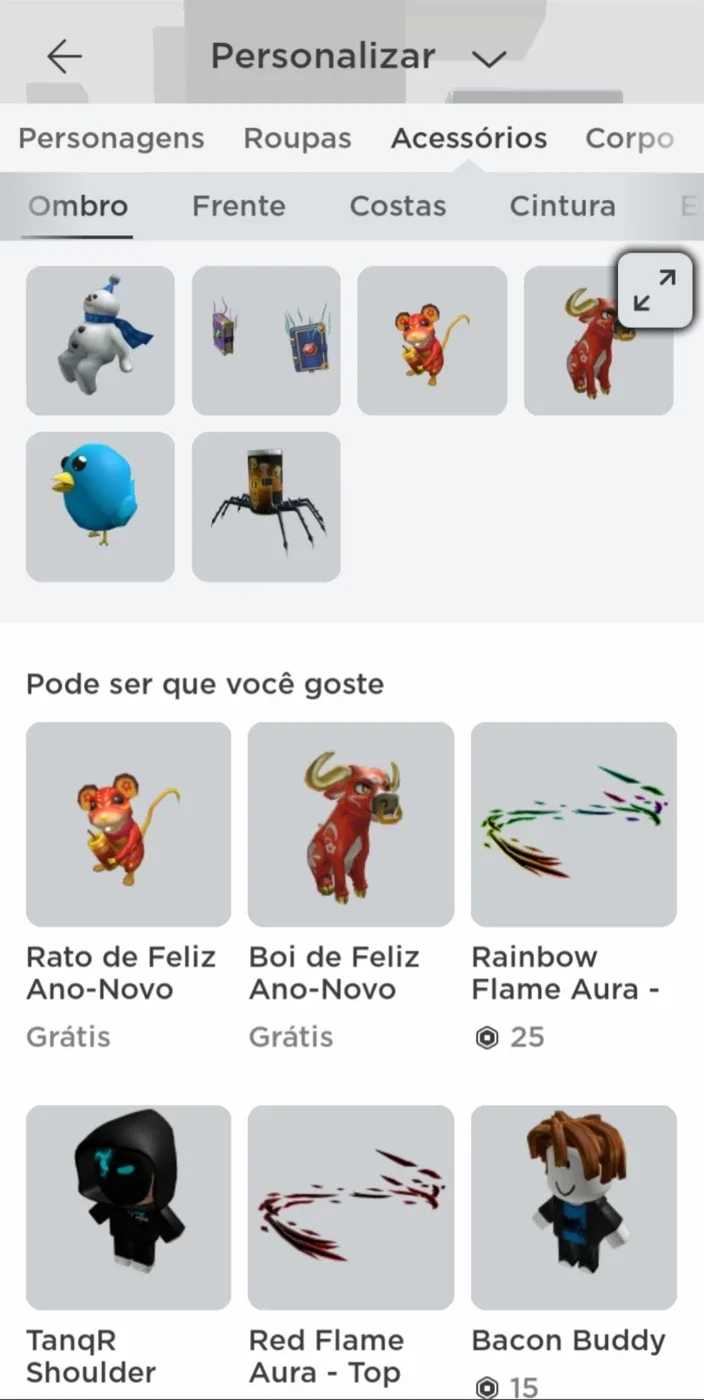Open the Corpo tab
The height and width of the screenshot is (1400, 704).
[x=629, y=138]
